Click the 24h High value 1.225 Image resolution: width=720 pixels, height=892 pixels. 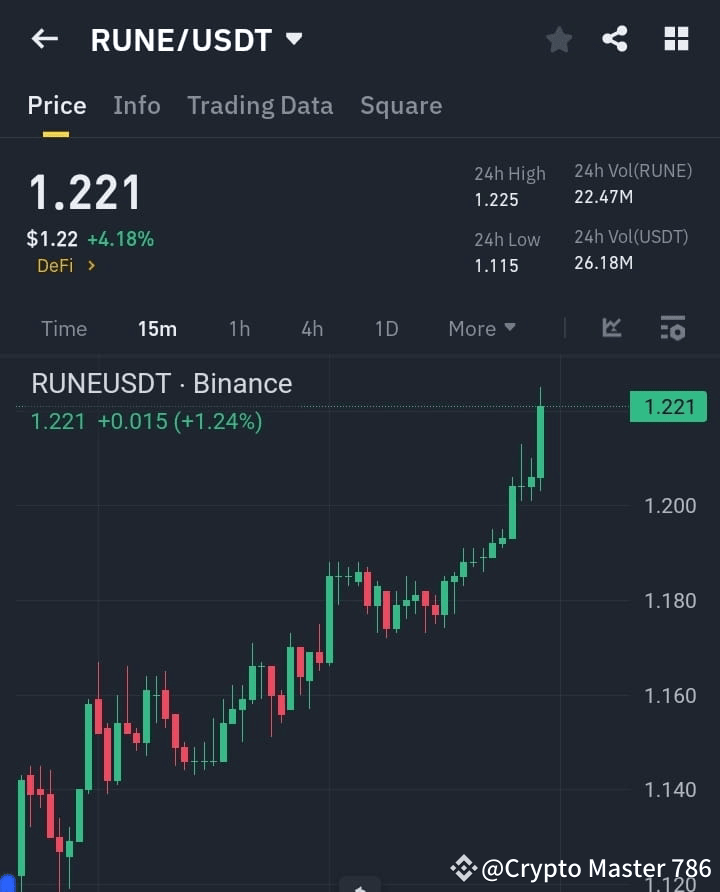point(496,199)
